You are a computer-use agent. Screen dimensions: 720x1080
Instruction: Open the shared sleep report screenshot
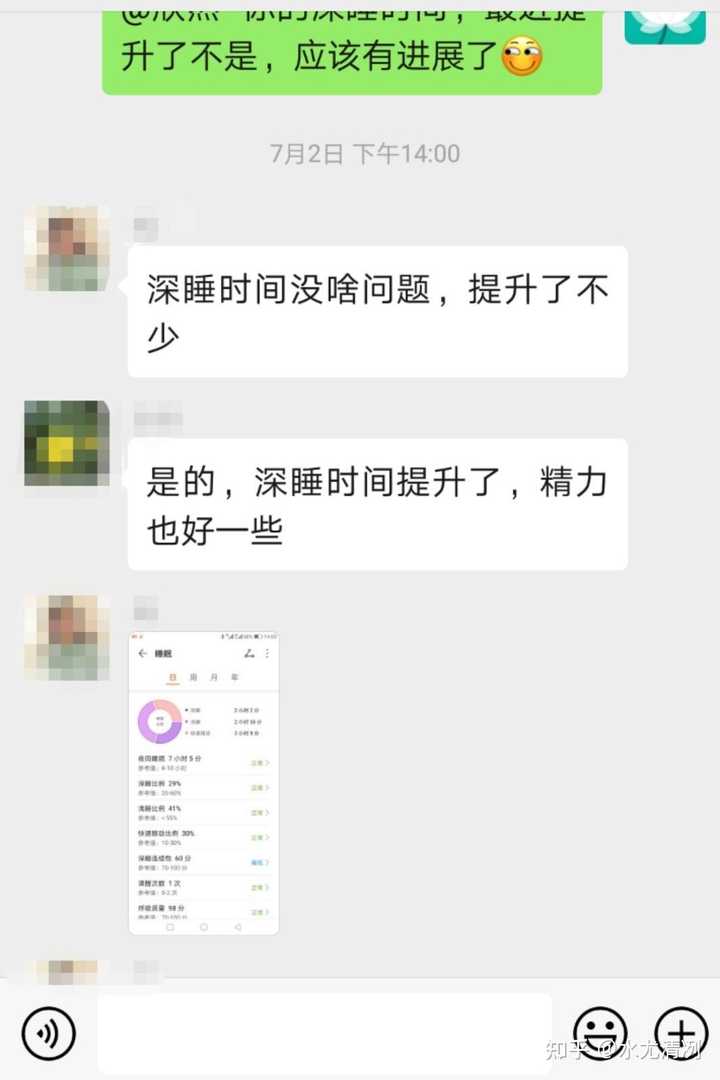204,782
